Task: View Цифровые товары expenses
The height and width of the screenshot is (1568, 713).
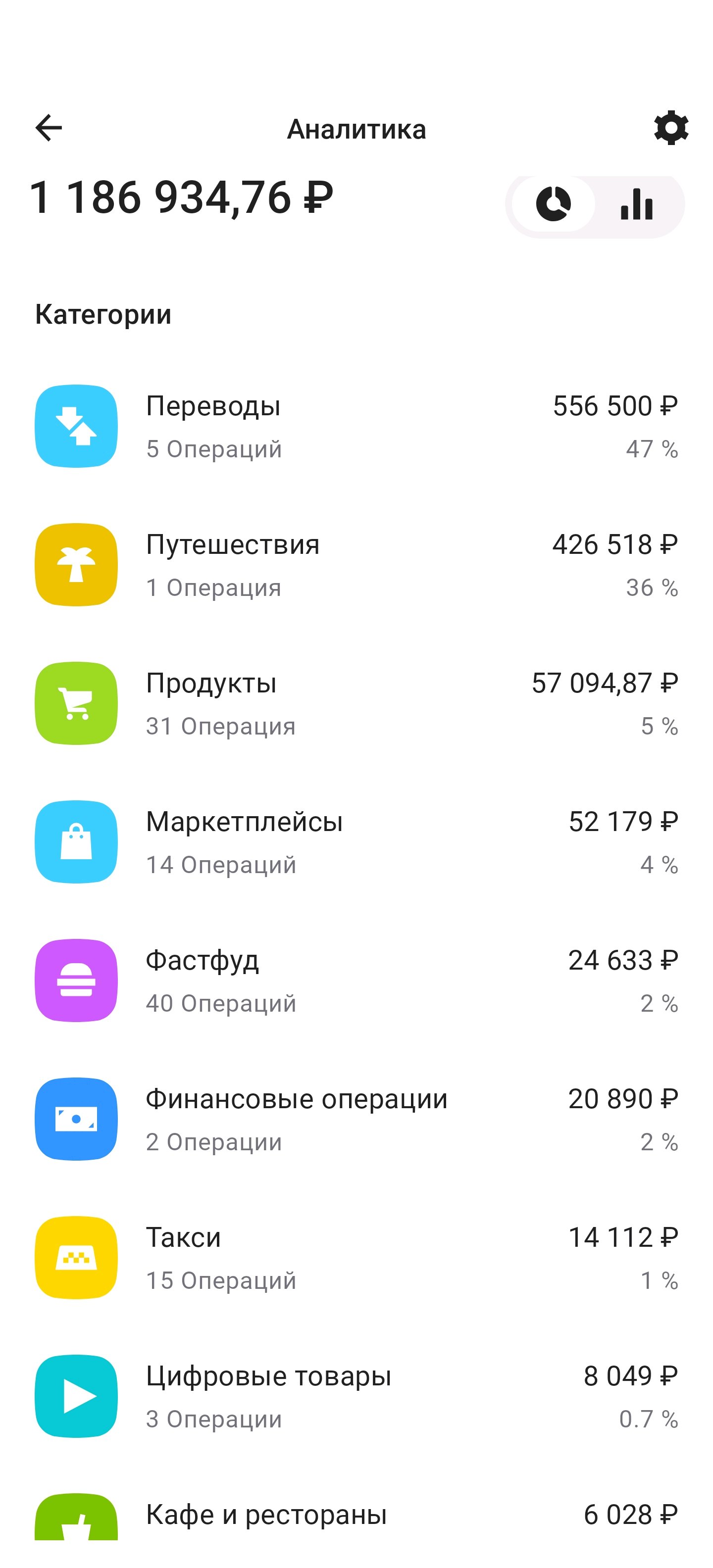Action: click(356, 1396)
